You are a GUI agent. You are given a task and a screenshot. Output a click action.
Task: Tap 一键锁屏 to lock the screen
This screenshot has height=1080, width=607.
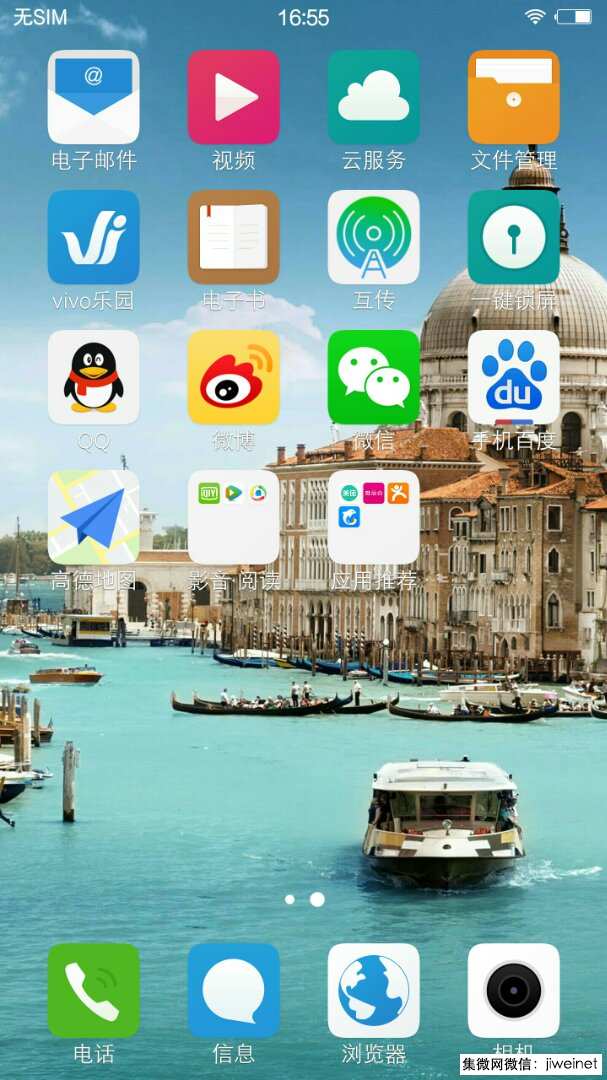coord(513,237)
